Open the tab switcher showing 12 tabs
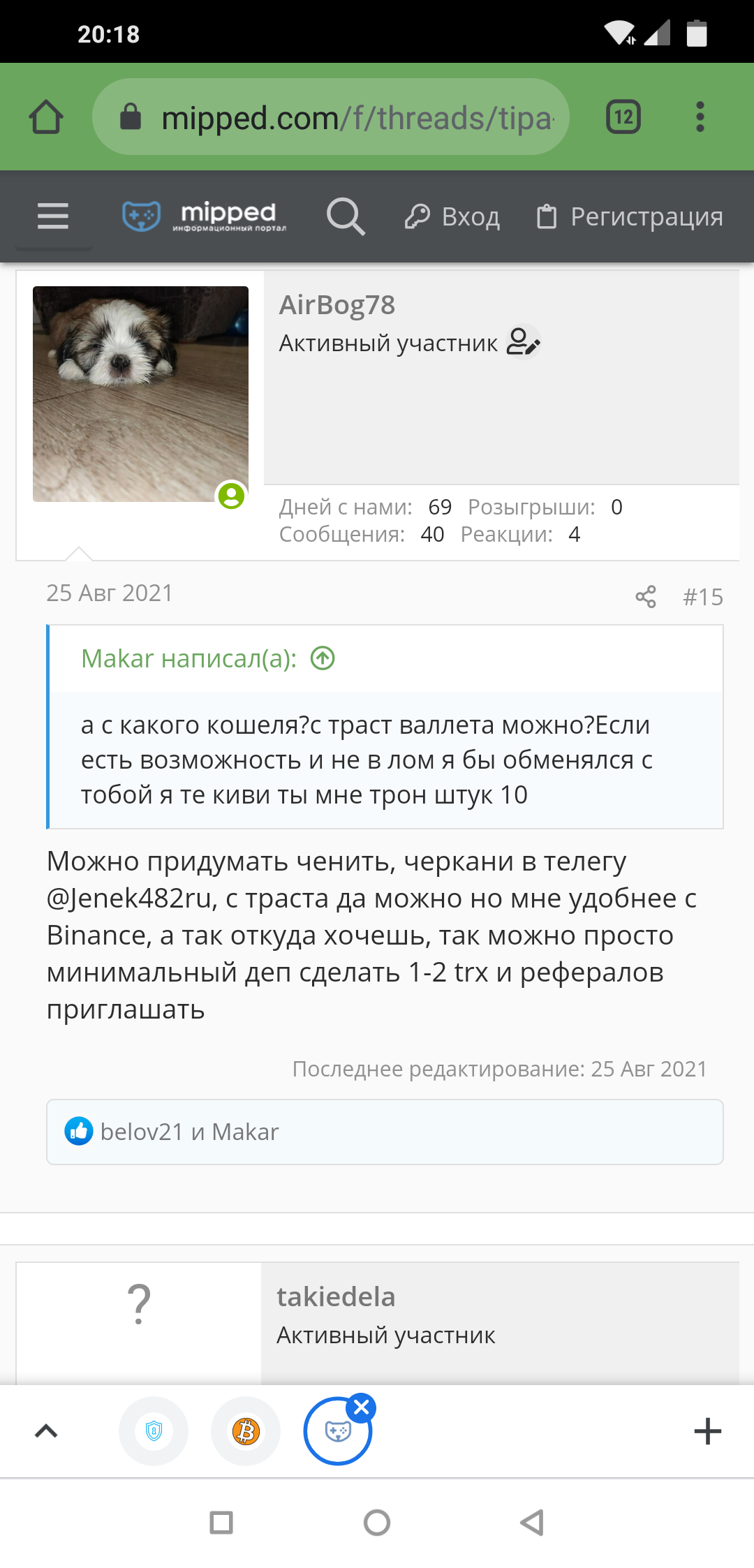 click(x=623, y=117)
